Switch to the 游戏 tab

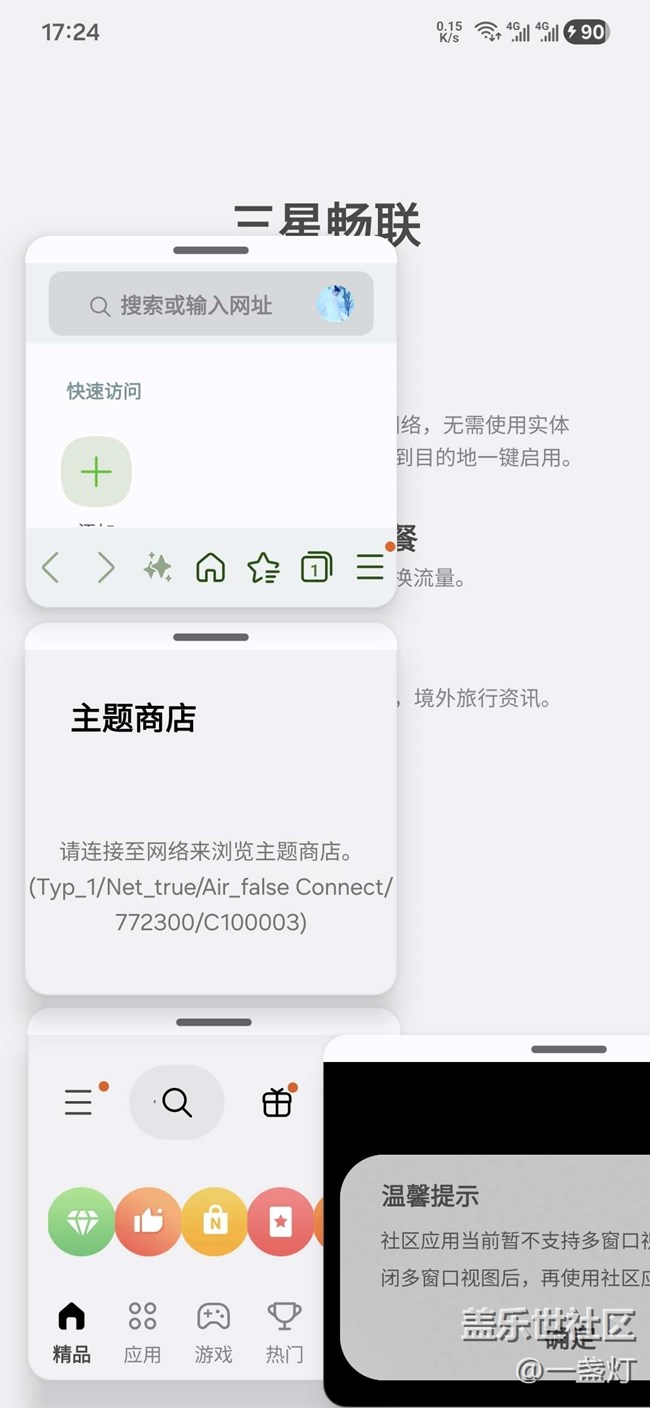(x=213, y=1331)
